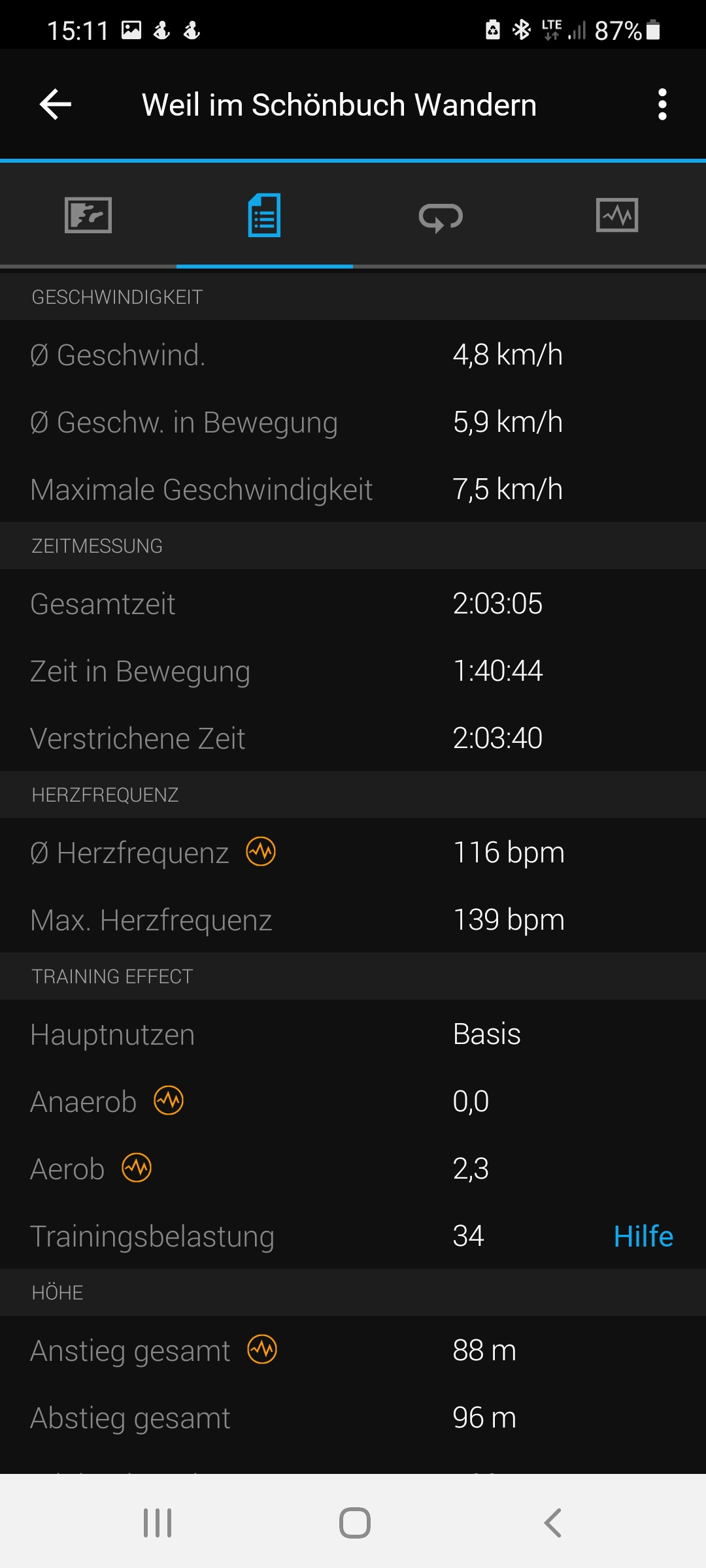
Task: Switch to the laps tab
Action: (441, 217)
